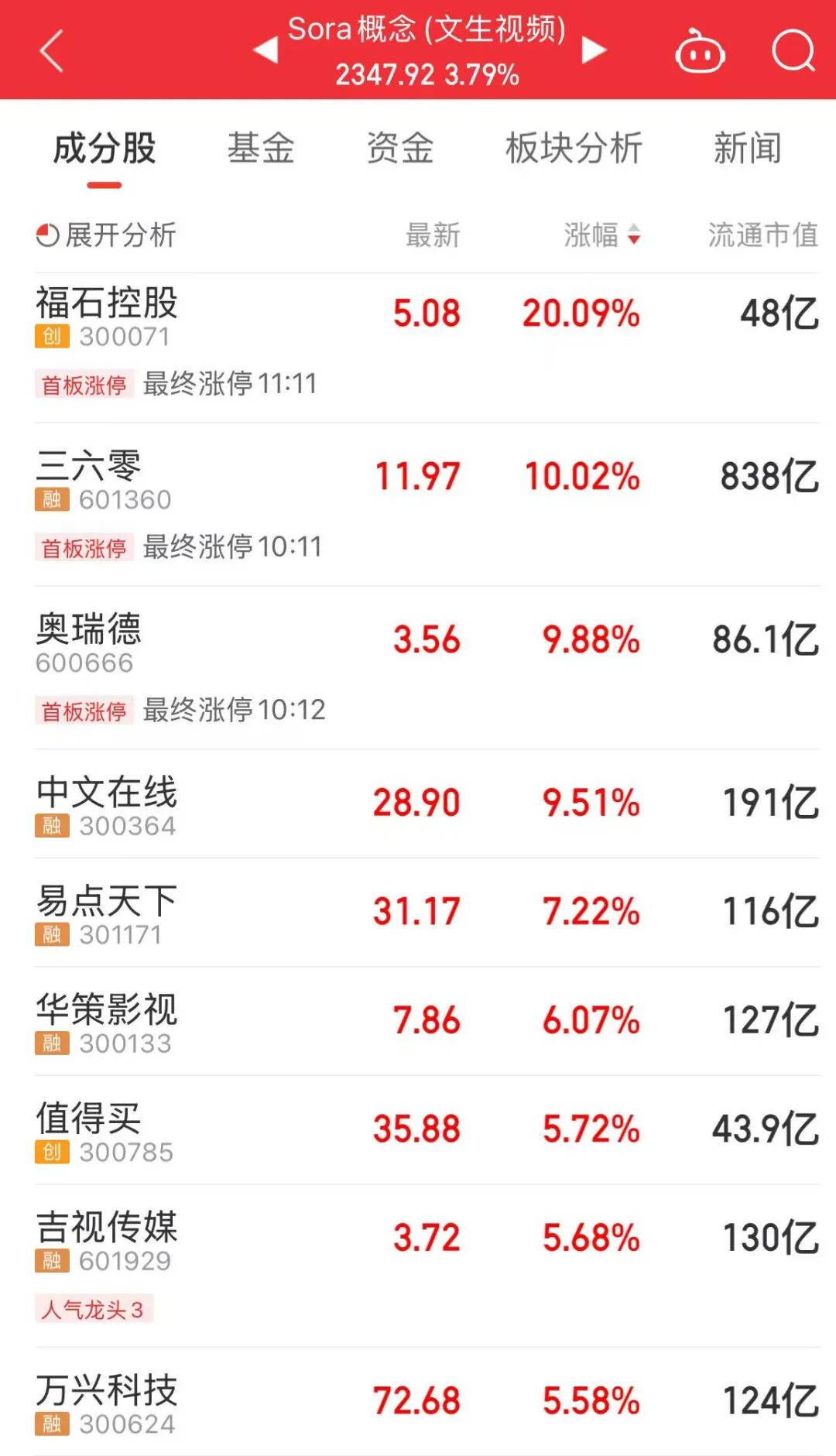Open 中文在线 300364 quote
This screenshot has height=1456, width=836.
click(107, 805)
